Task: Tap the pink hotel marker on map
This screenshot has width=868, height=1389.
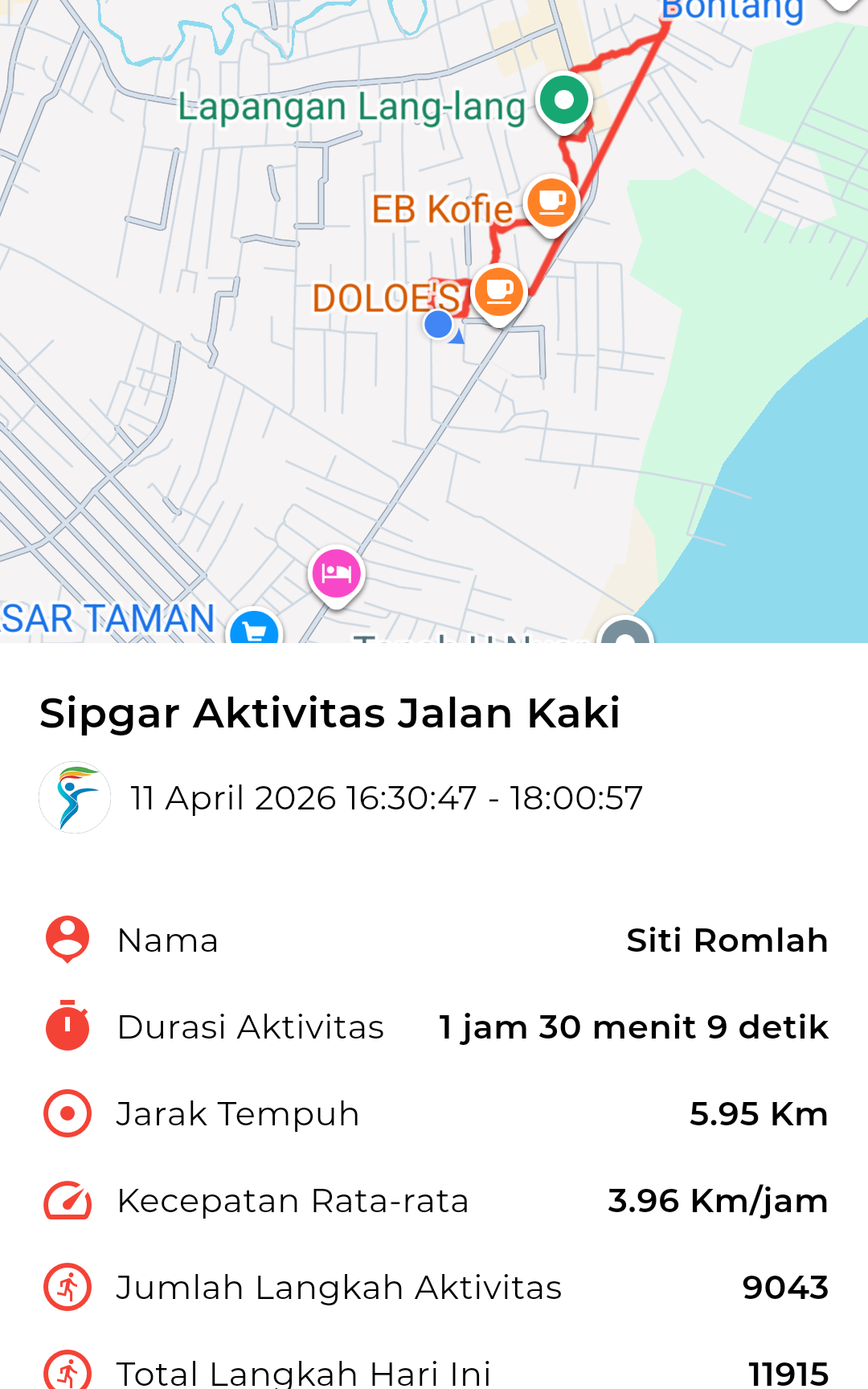Action: [336, 574]
